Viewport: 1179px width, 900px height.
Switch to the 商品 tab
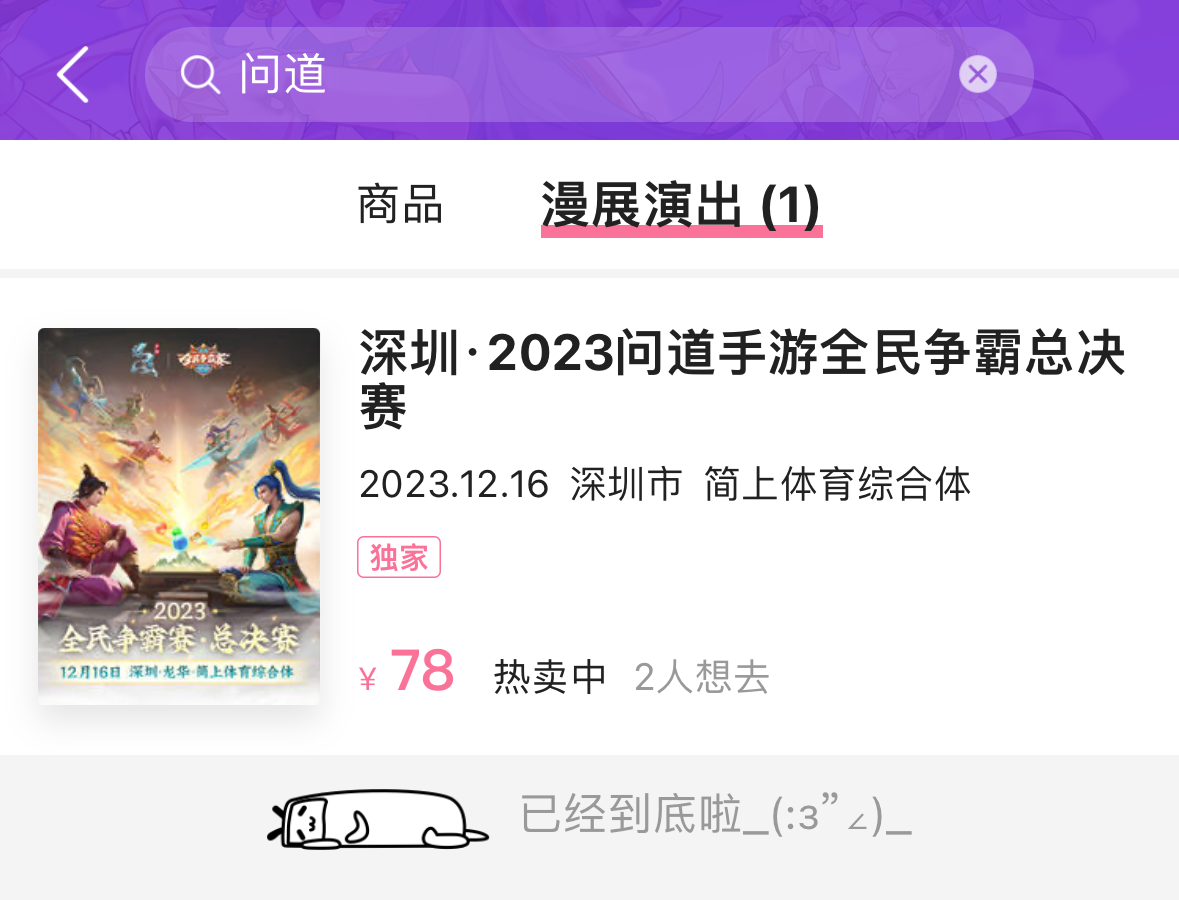pos(400,205)
